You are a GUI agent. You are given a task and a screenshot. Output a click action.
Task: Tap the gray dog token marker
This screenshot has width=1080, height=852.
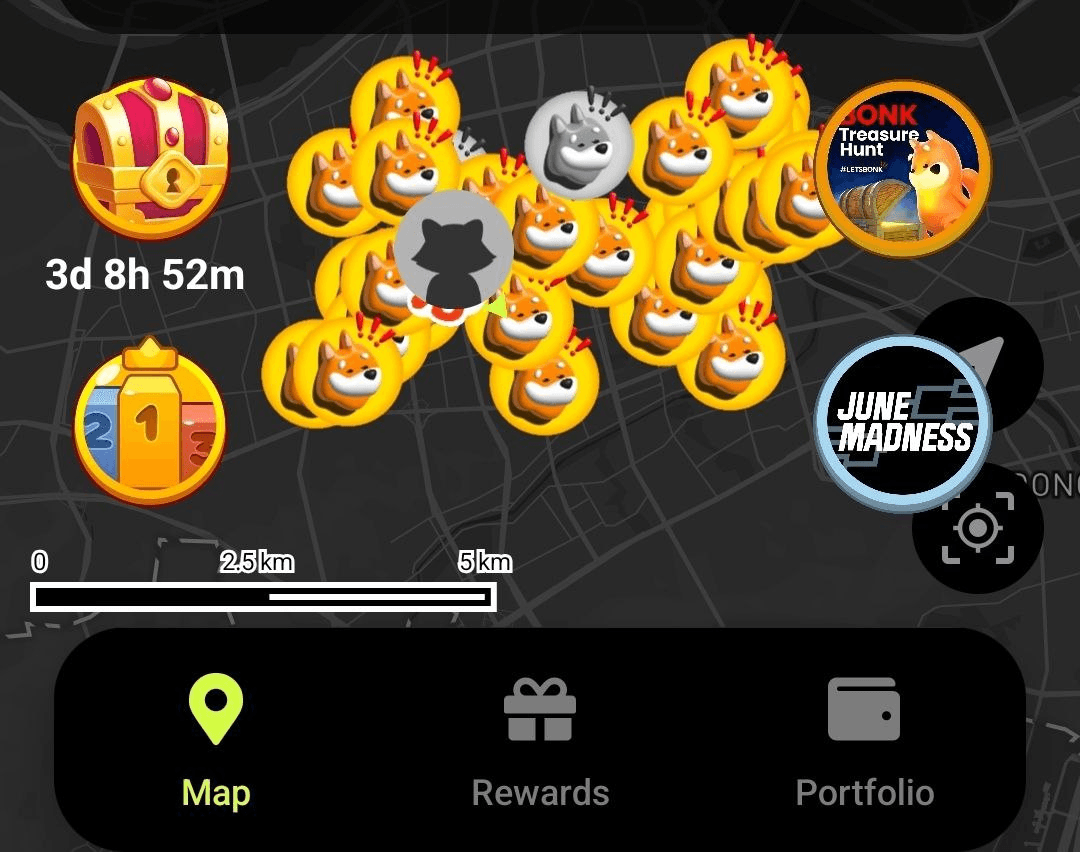click(x=577, y=145)
